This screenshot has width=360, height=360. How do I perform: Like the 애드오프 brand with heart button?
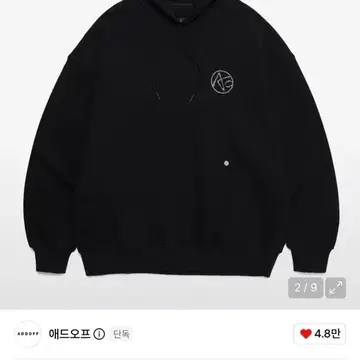point(319,334)
